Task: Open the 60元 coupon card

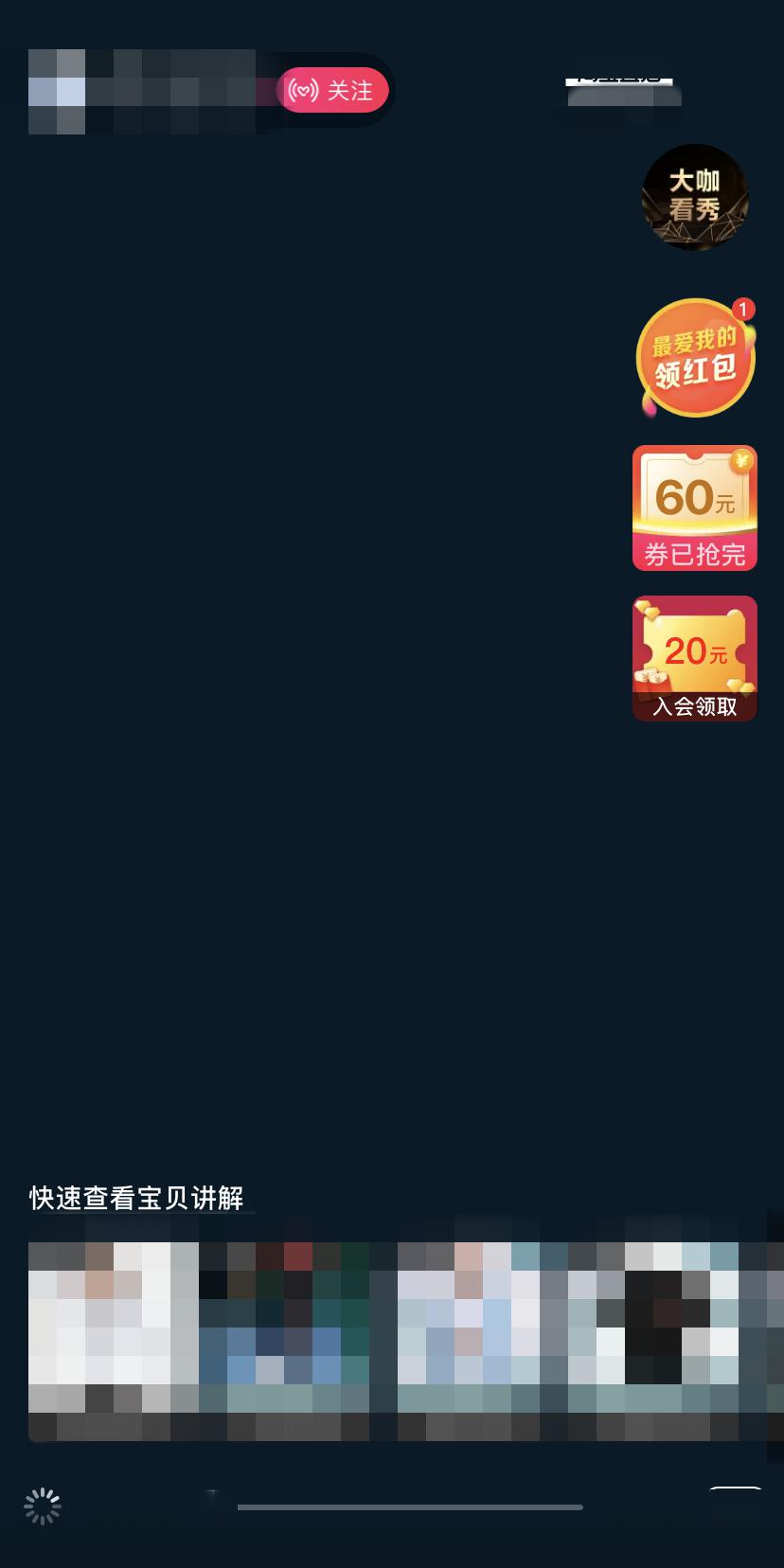Action: pyautogui.click(x=695, y=508)
